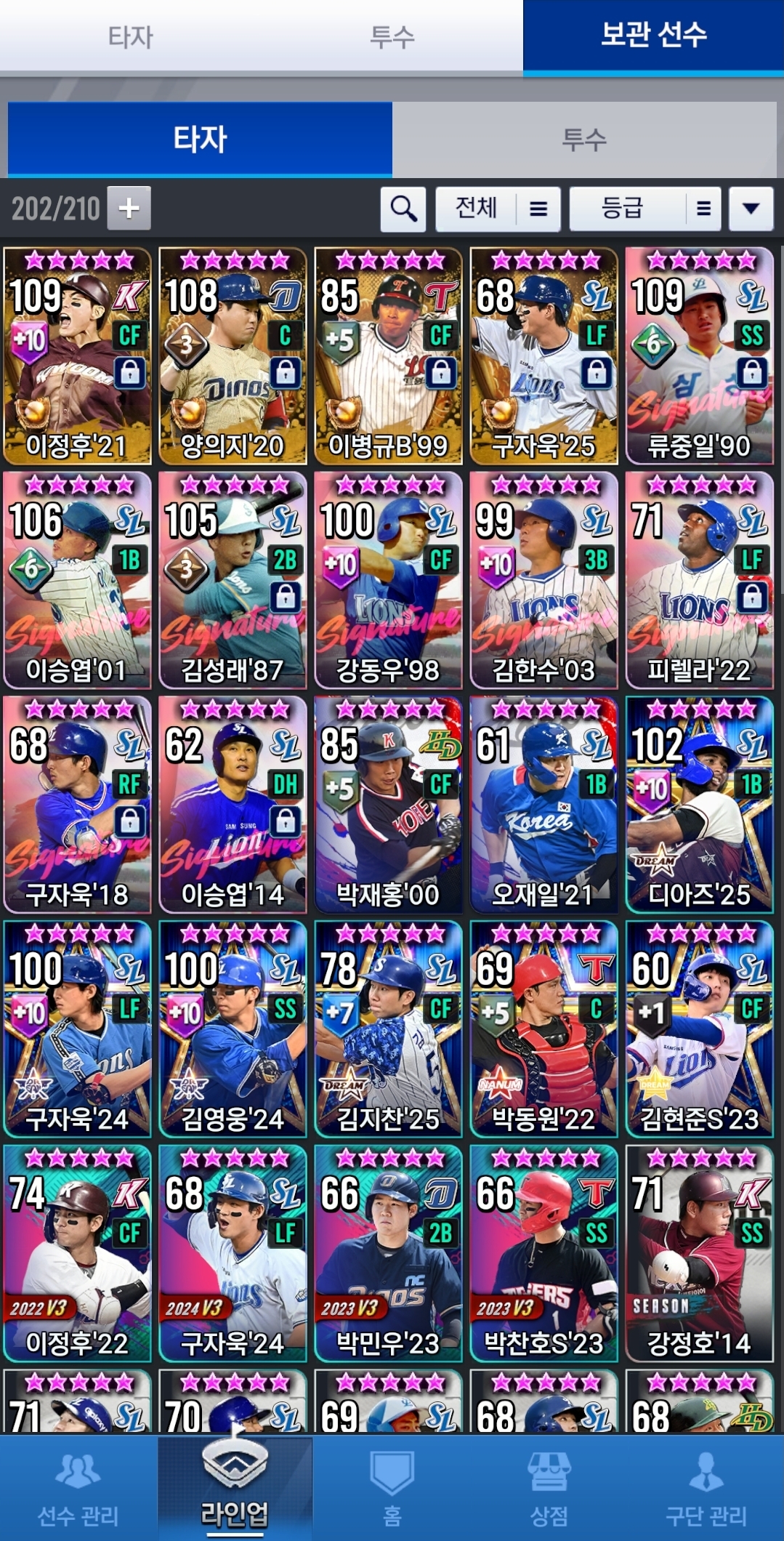
Task: Open 김영웅'24 player card
Action: (233, 1030)
